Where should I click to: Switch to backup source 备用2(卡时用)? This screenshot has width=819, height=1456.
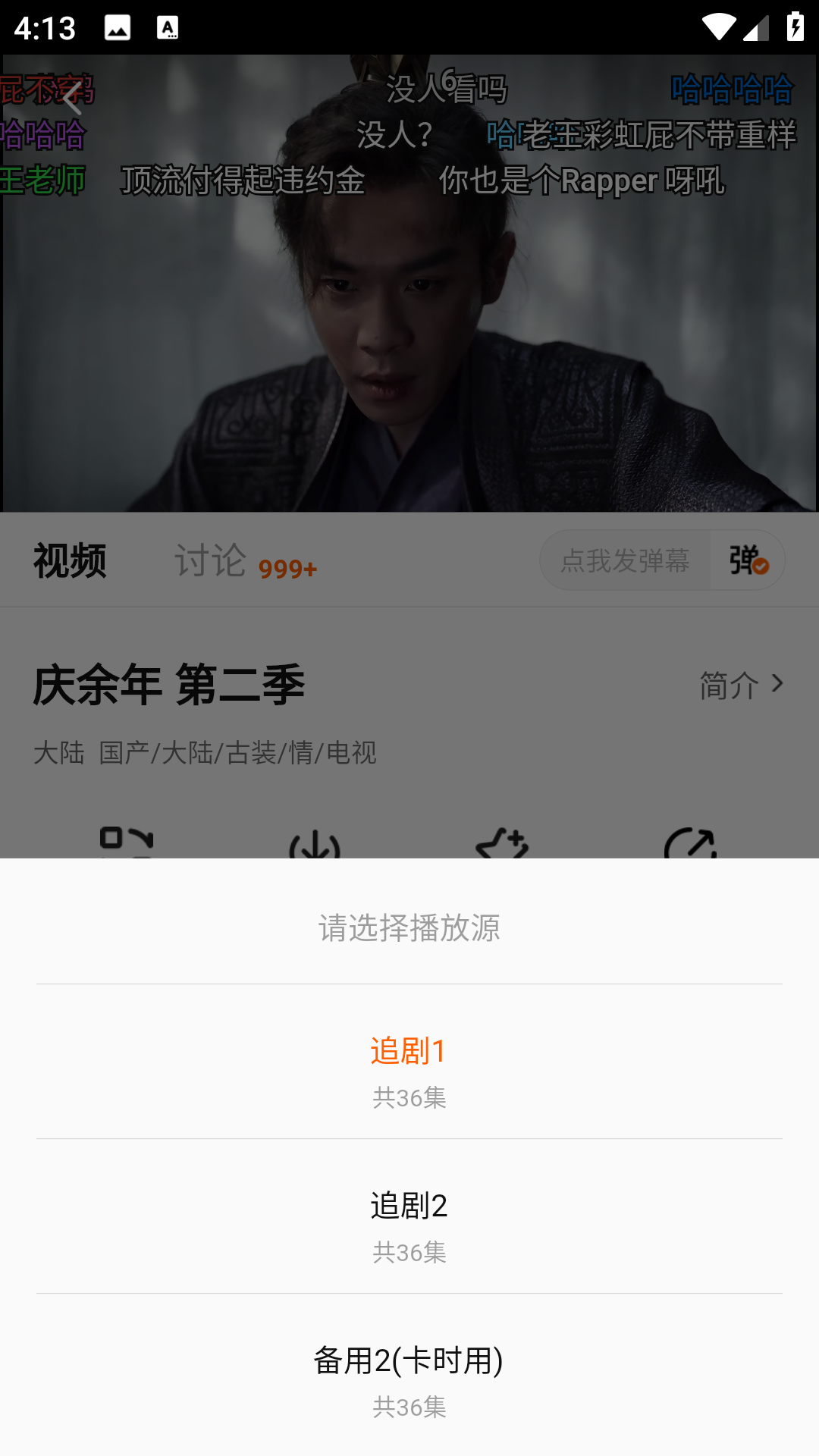pyautogui.click(x=409, y=1376)
